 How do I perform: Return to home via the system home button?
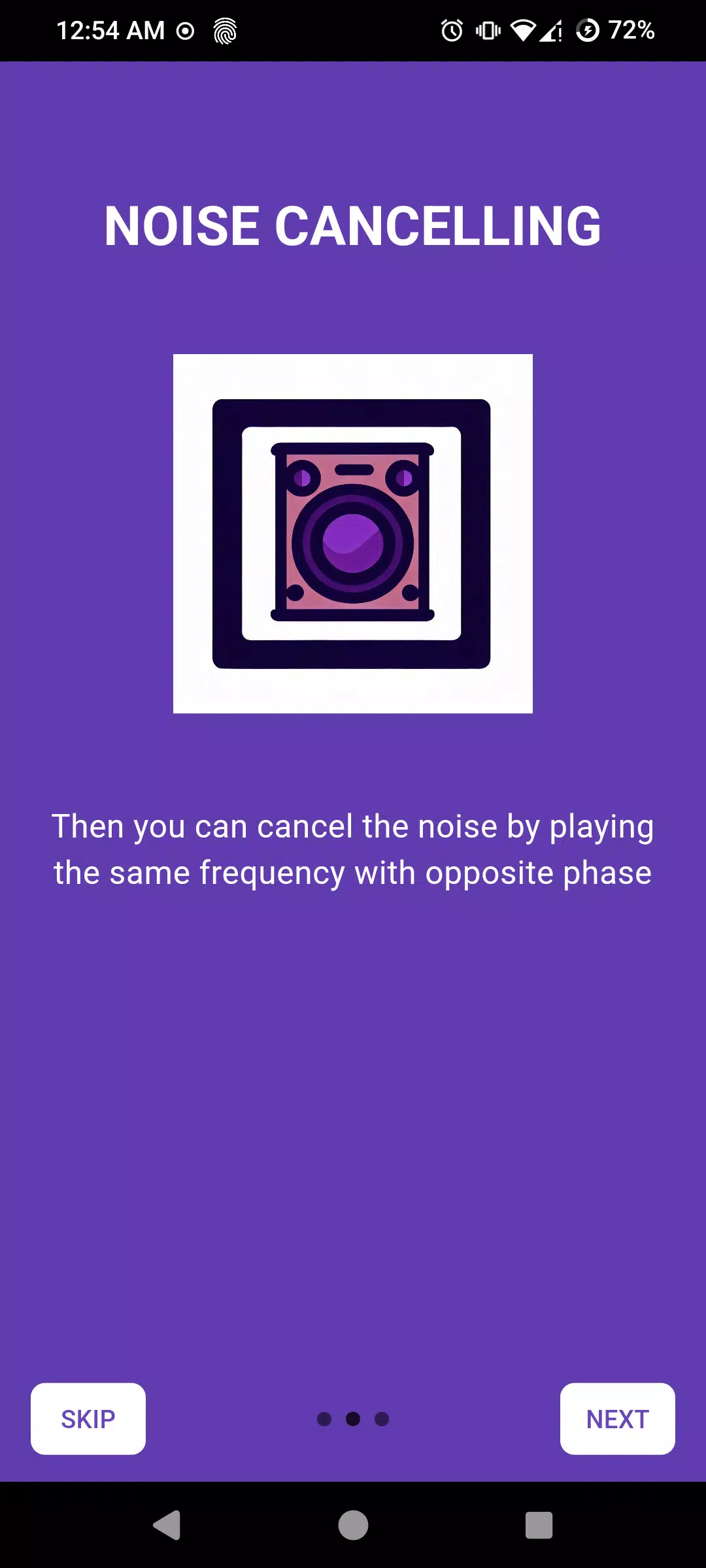coord(353,1526)
